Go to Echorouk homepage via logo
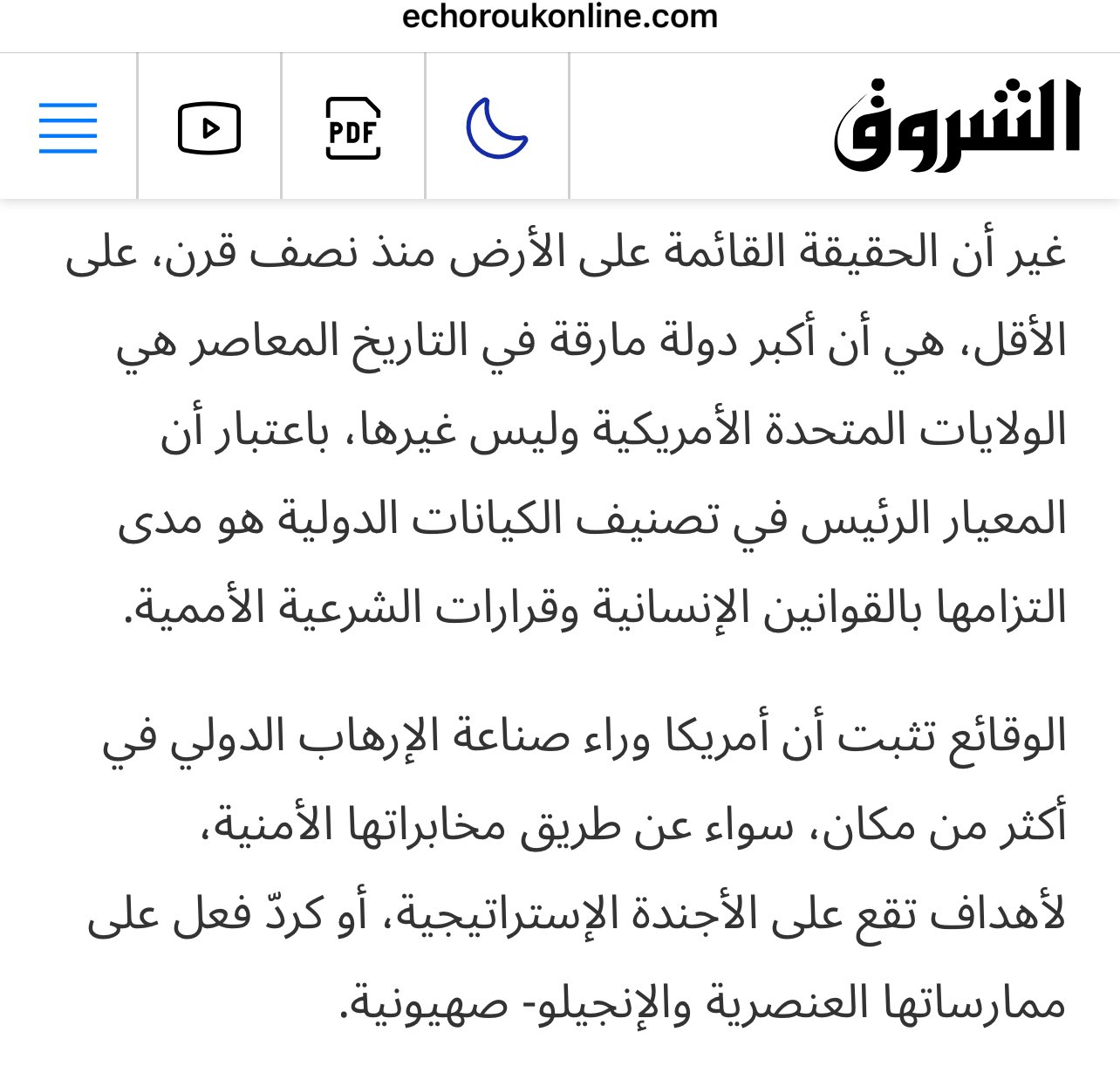This screenshot has width=1120, height=1066. (x=958, y=126)
